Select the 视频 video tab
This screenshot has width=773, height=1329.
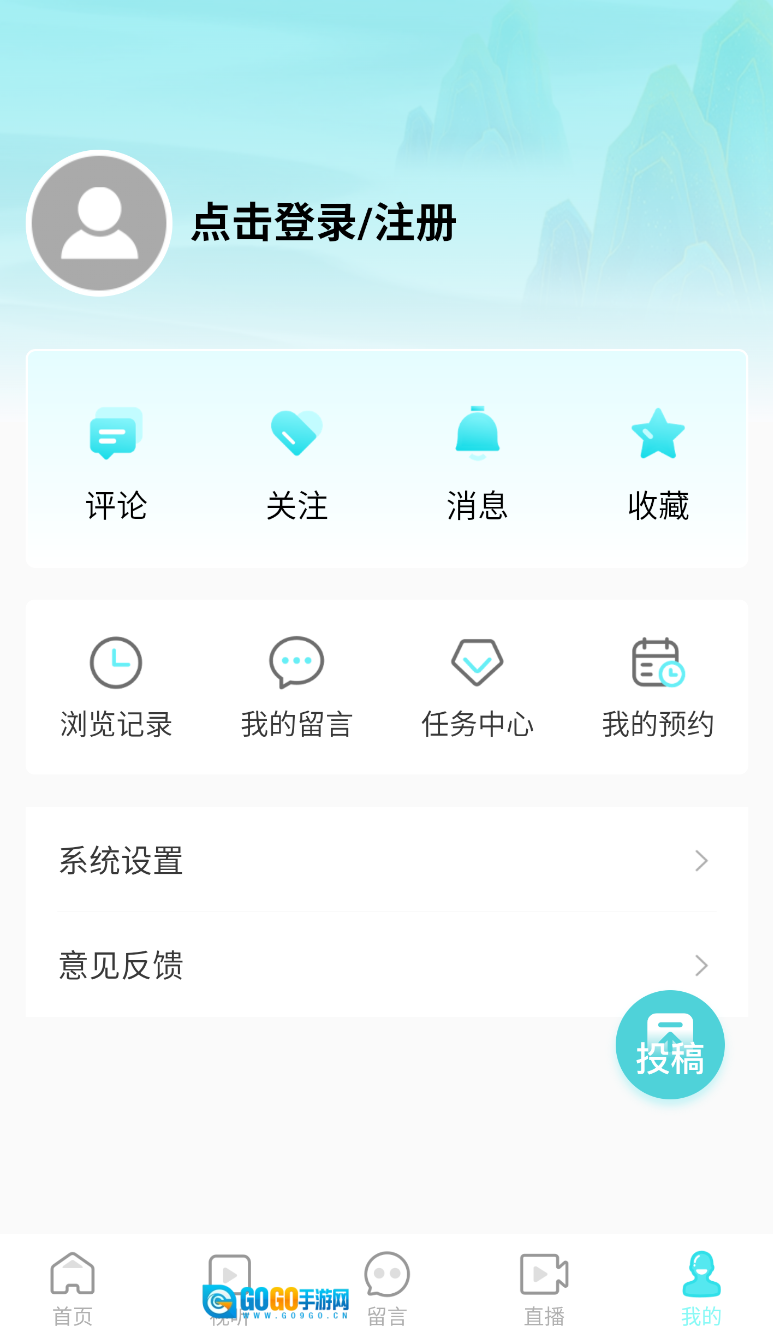228,1285
